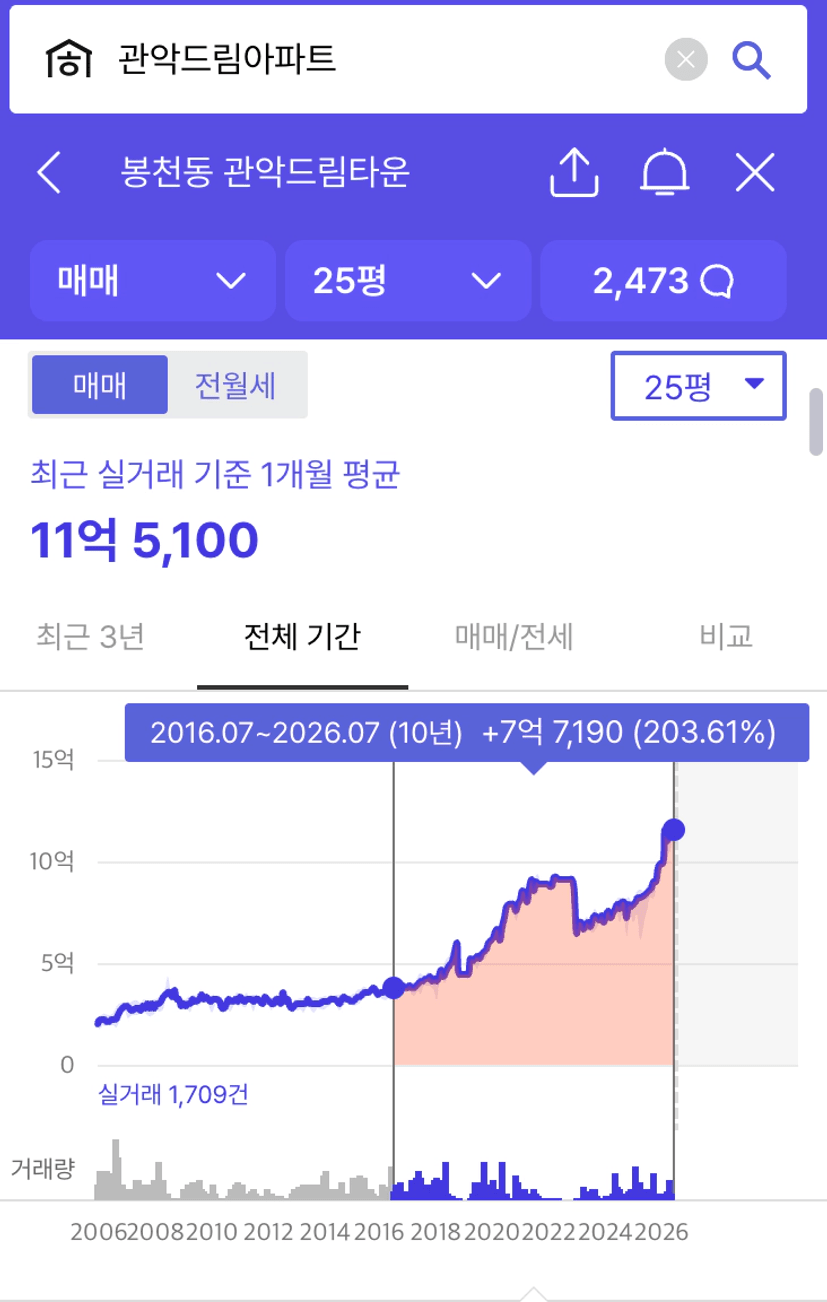Viewport: 827px width, 1302px height.
Task: Select the 전체 기간 tab
Action: point(302,636)
